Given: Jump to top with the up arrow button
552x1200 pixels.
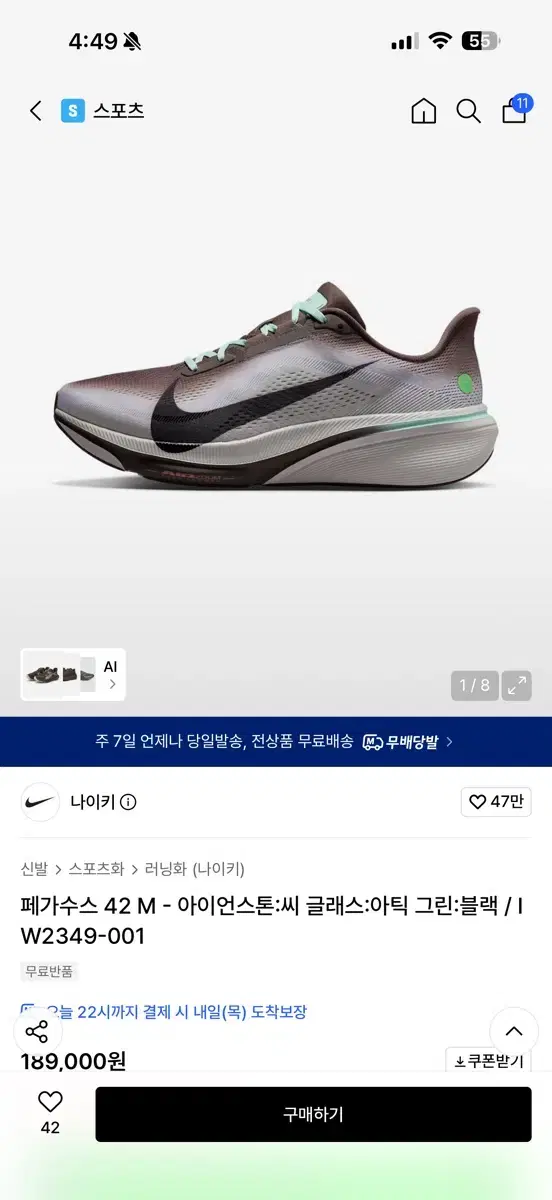Looking at the screenshot, I should (514, 1032).
